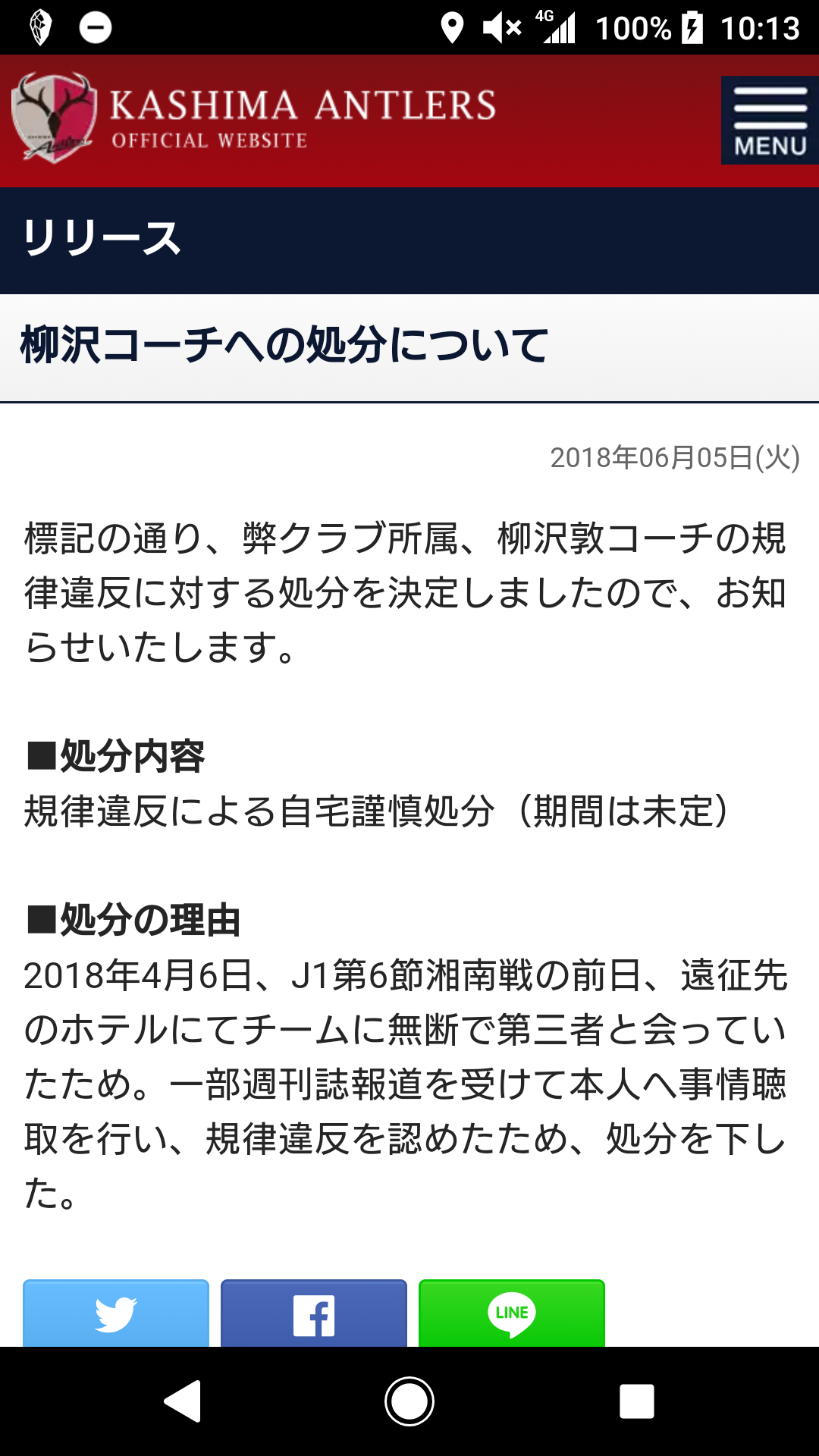Go back using the system back button
The width and height of the screenshot is (819, 1456).
[x=183, y=1401]
